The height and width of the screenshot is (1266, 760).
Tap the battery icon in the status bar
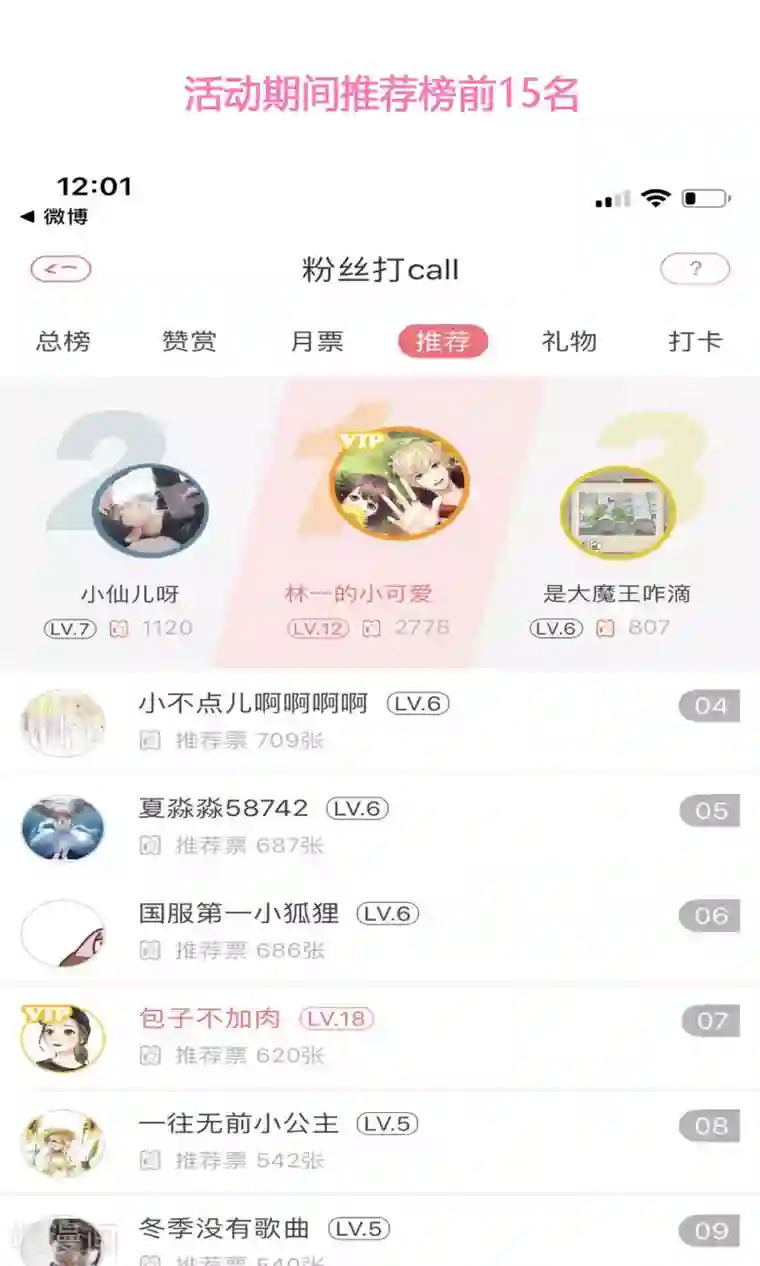click(x=700, y=198)
